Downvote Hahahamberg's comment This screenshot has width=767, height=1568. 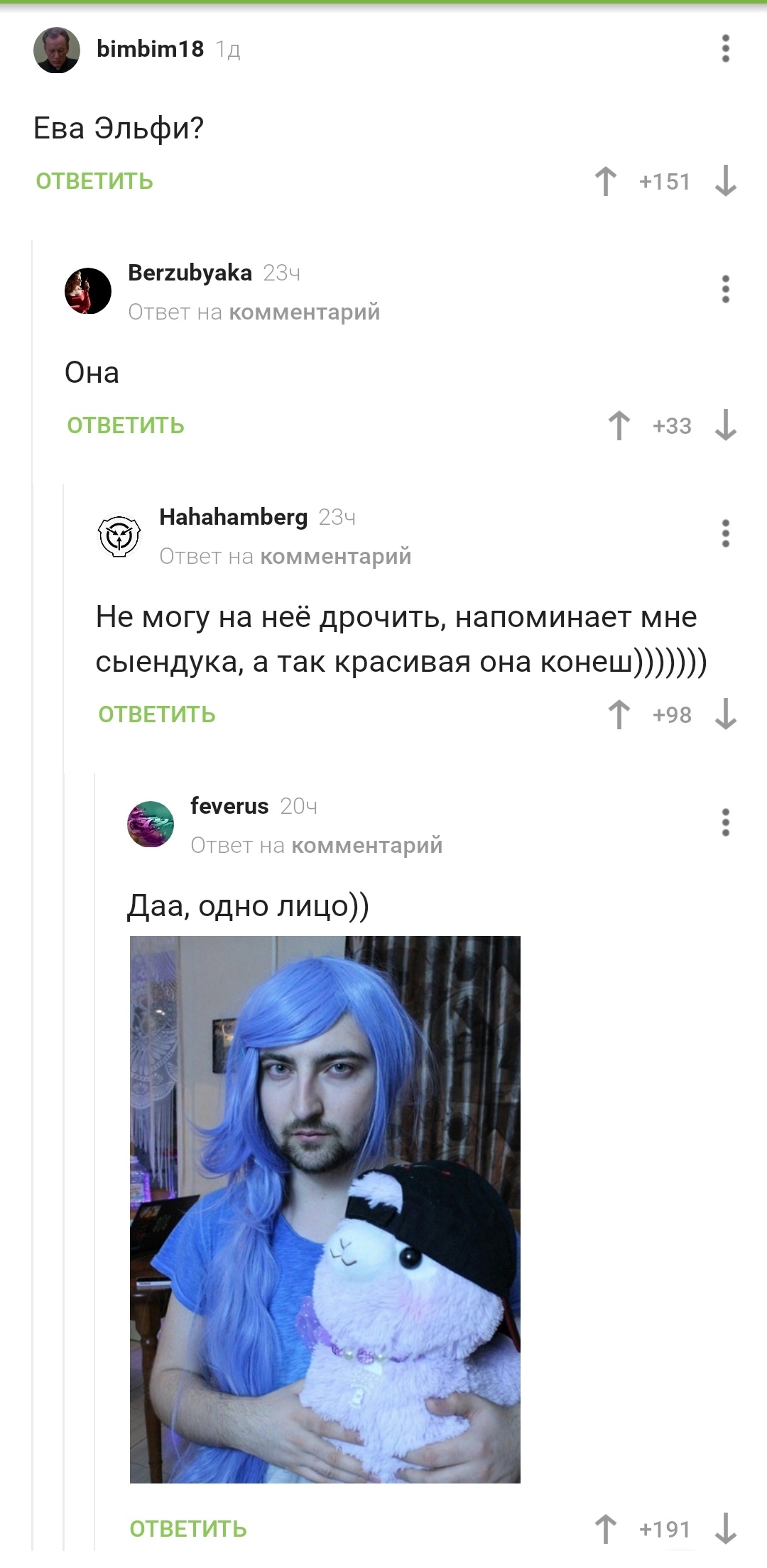725,714
